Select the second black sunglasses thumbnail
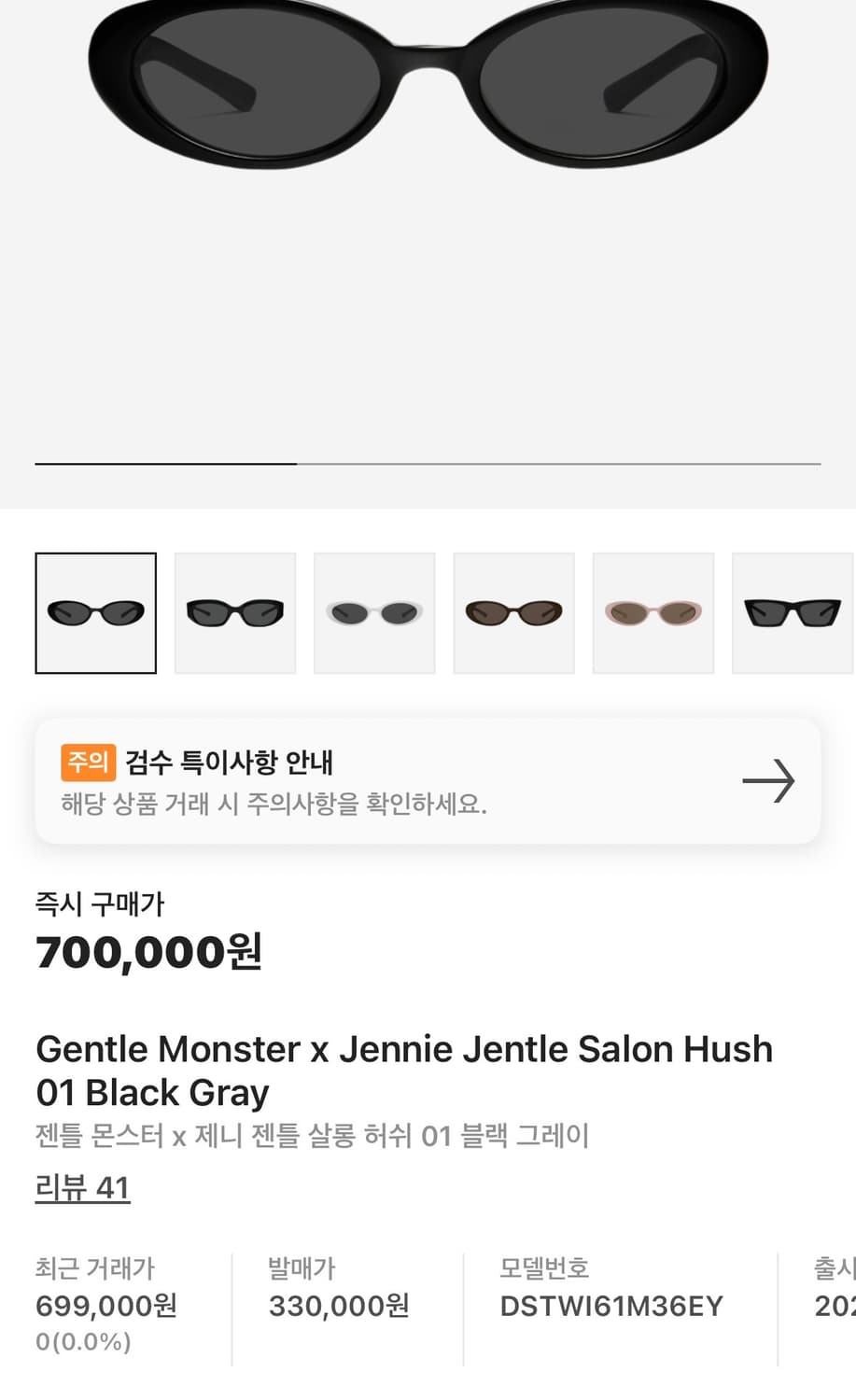This screenshot has height=1400, width=856. pyautogui.click(x=235, y=612)
